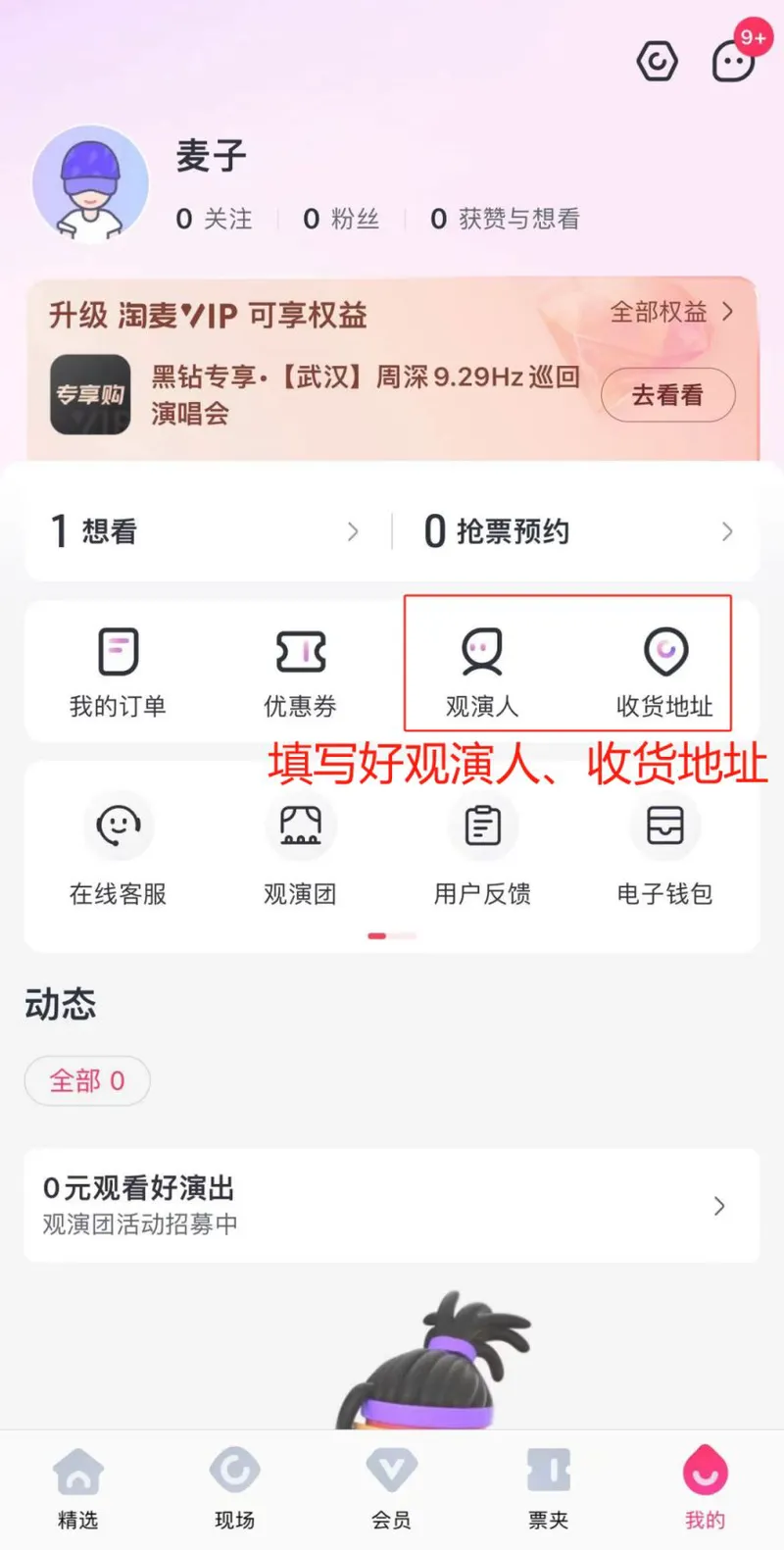This screenshot has width=784, height=1550.
Task: Tap the 去看看 button
Action: pos(667,395)
